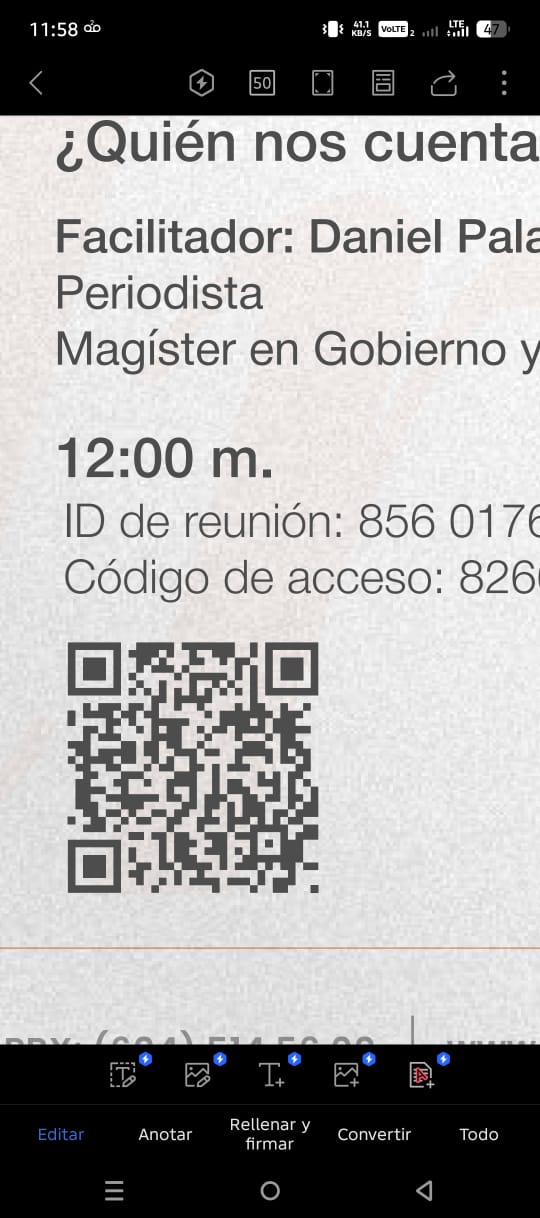Open the Rellenar y firmar tab
Screen dimensions: 540x1218
(x=270, y=1134)
